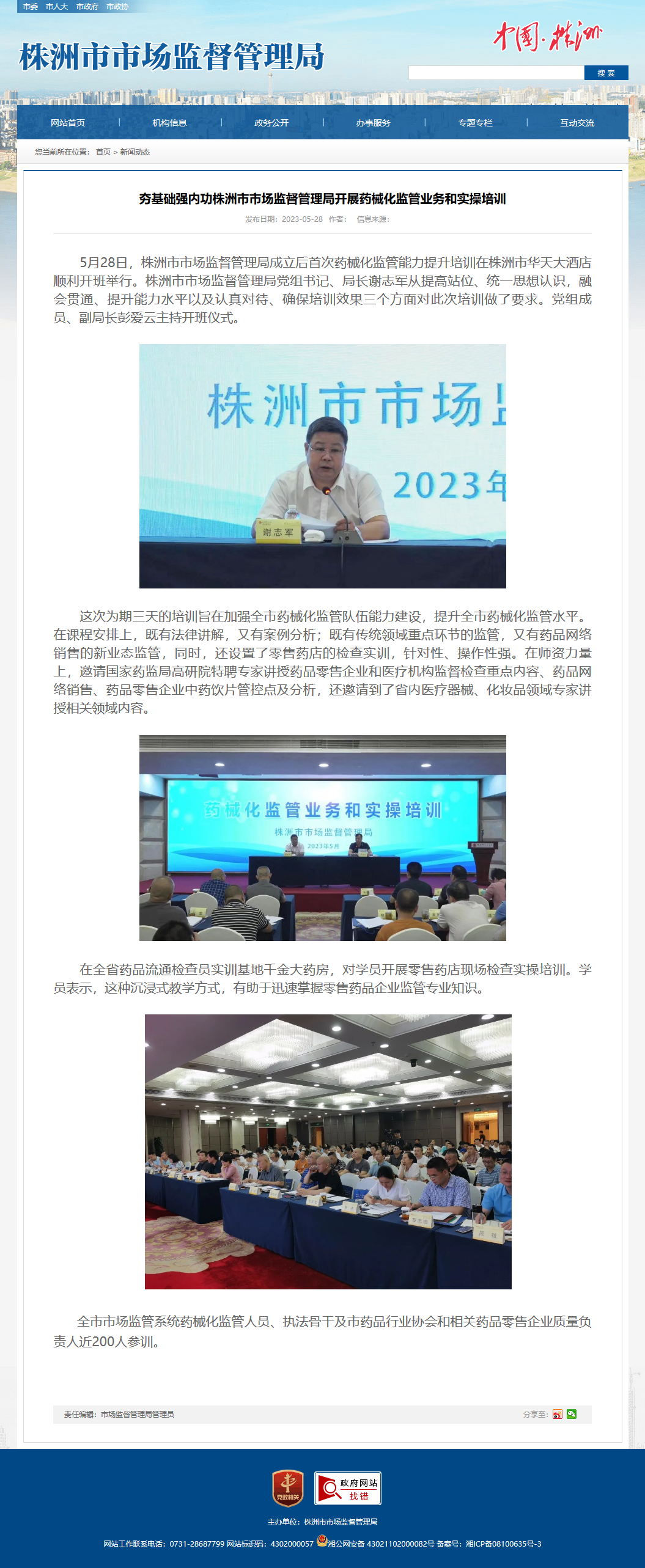Viewport: 645px width, 1568px height.
Task: Open the 市委 link in the top bar
Action: pyautogui.click(x=30, y=6)
